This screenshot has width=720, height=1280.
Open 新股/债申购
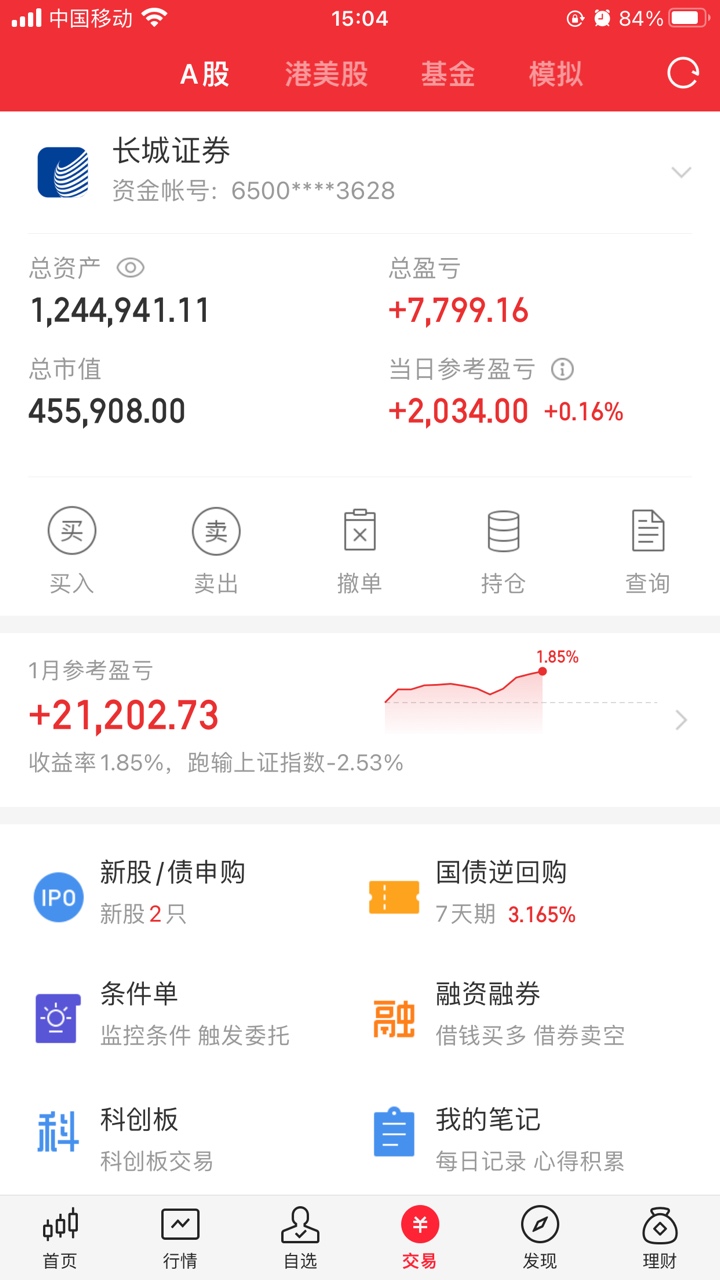click(x=170, y=892)
